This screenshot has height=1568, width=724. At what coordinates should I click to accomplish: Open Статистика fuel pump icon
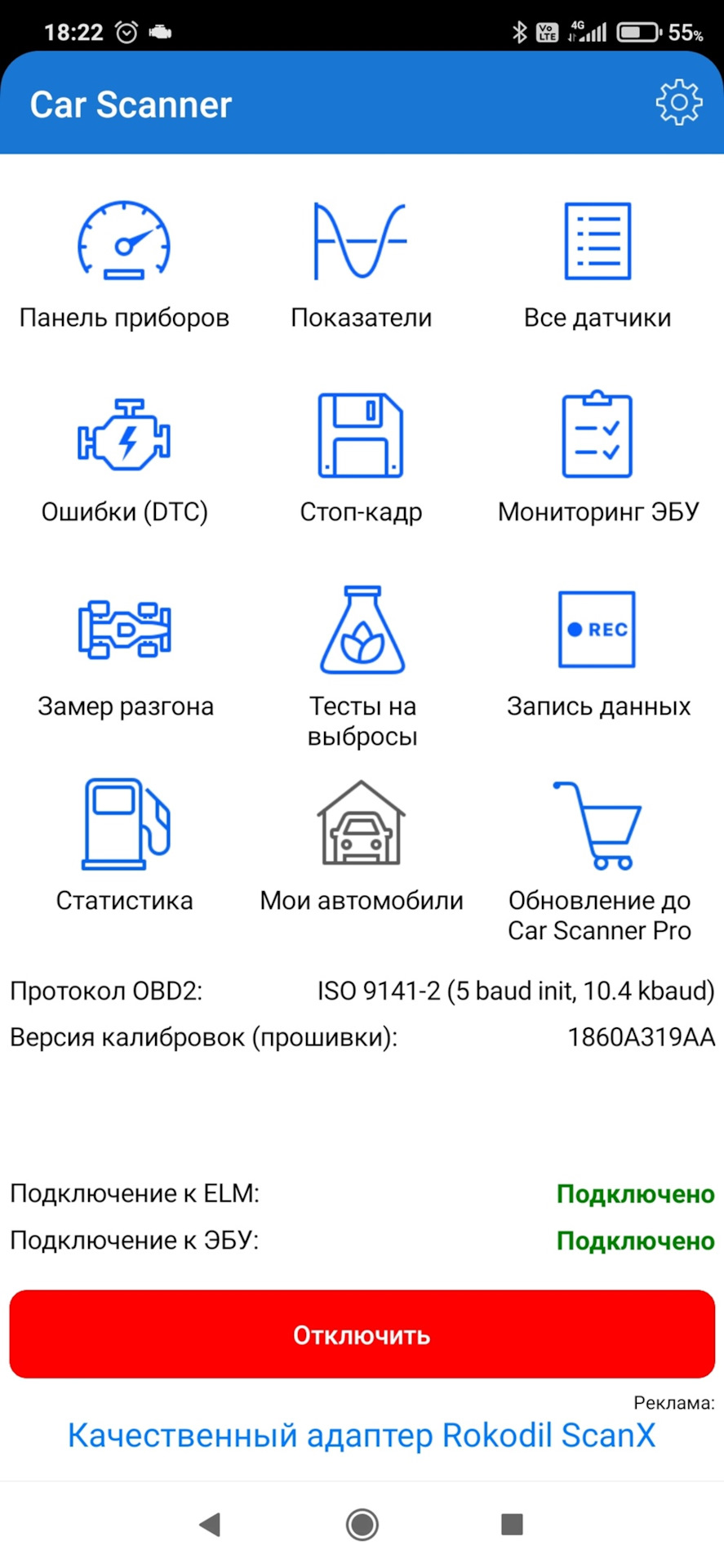coord(123,824)
